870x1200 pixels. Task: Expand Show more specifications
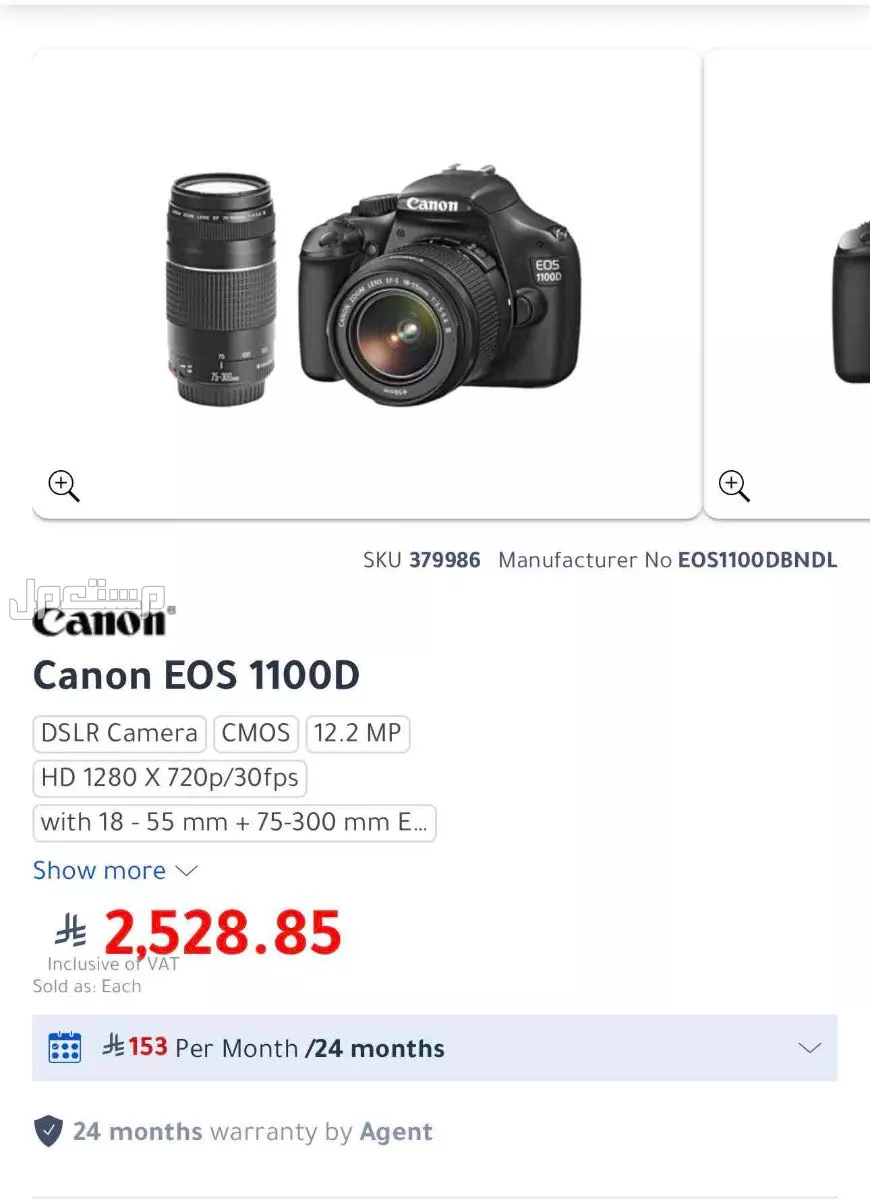(115, 870)
